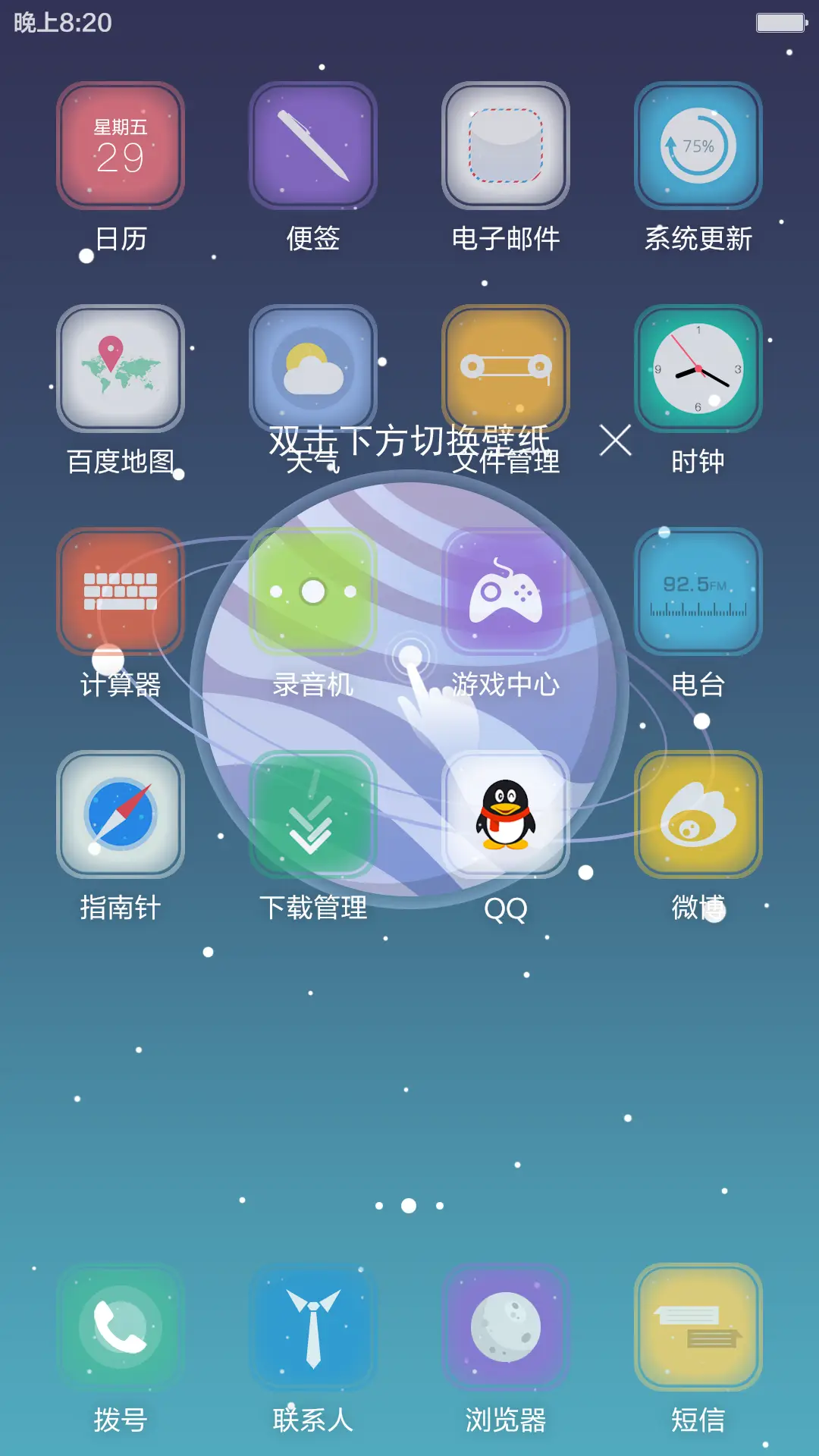Check 系统更新 showing 75% progress

pyautogui.click(x=698, y=144)
